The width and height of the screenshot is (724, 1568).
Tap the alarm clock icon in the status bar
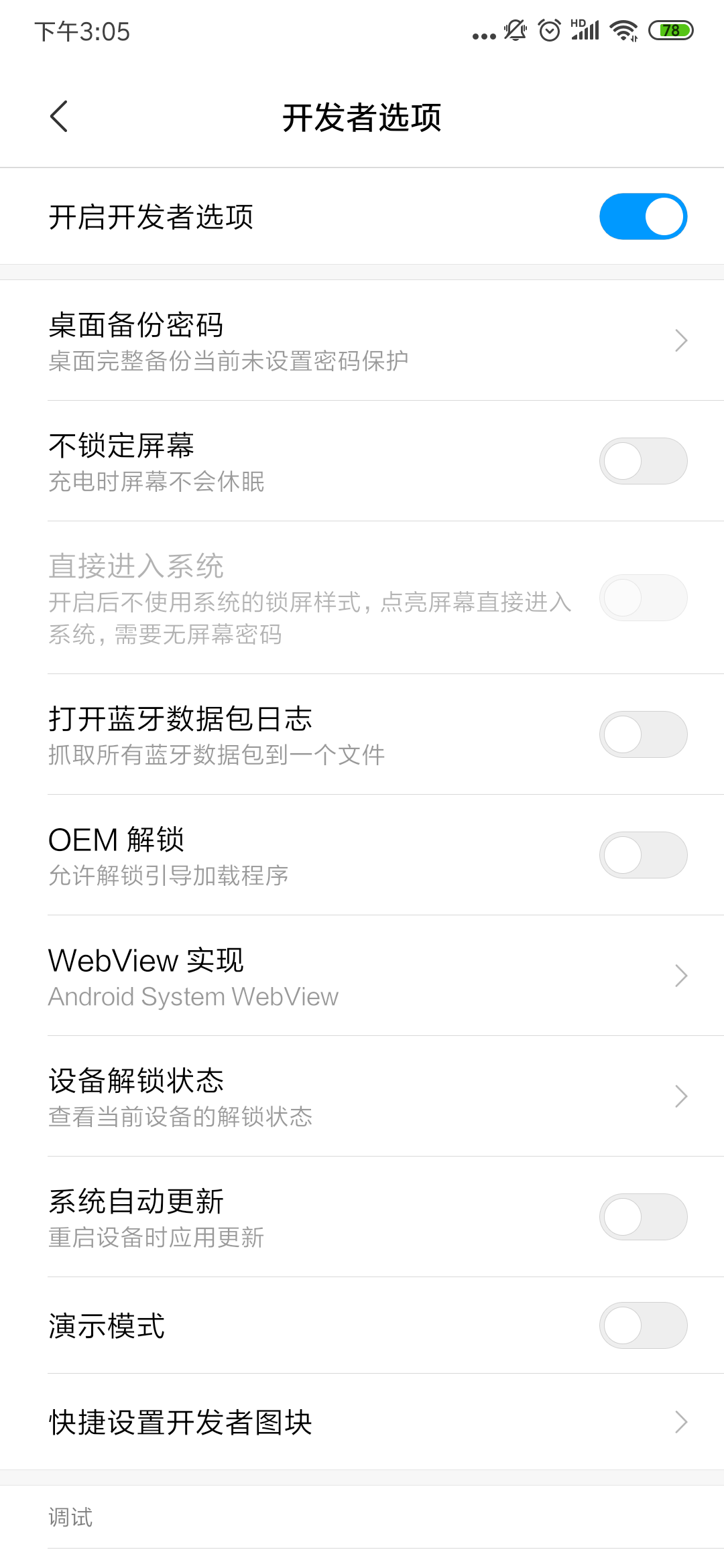[548, 30]
